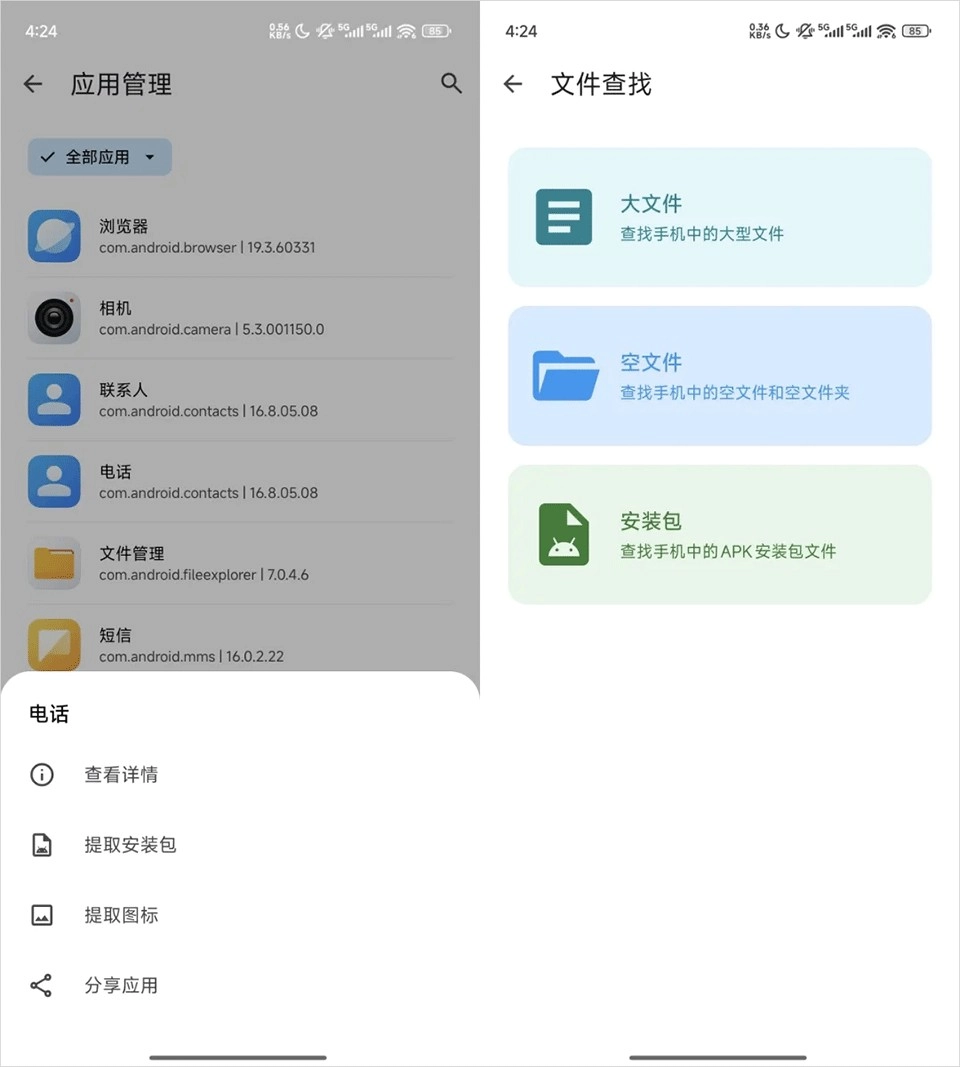Viewport: 960px width, 1067px height.
Task: Open the 大文件 card
Action: coord(719,217)
